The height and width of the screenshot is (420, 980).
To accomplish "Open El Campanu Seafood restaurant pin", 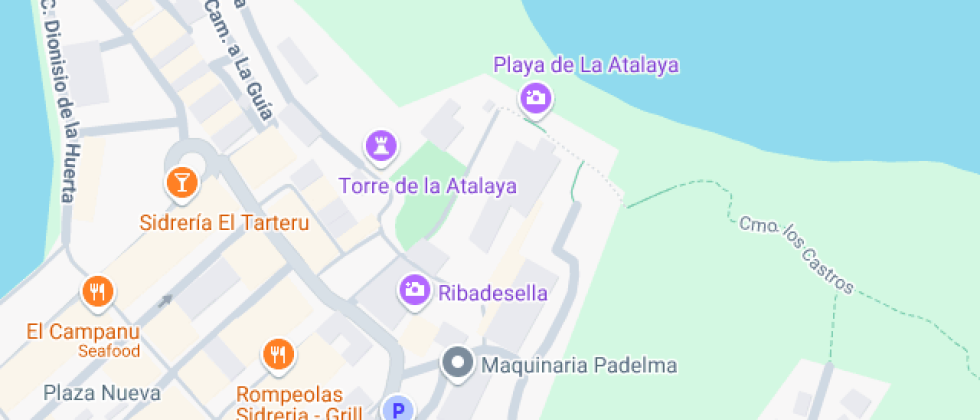I will pos(97,292).
